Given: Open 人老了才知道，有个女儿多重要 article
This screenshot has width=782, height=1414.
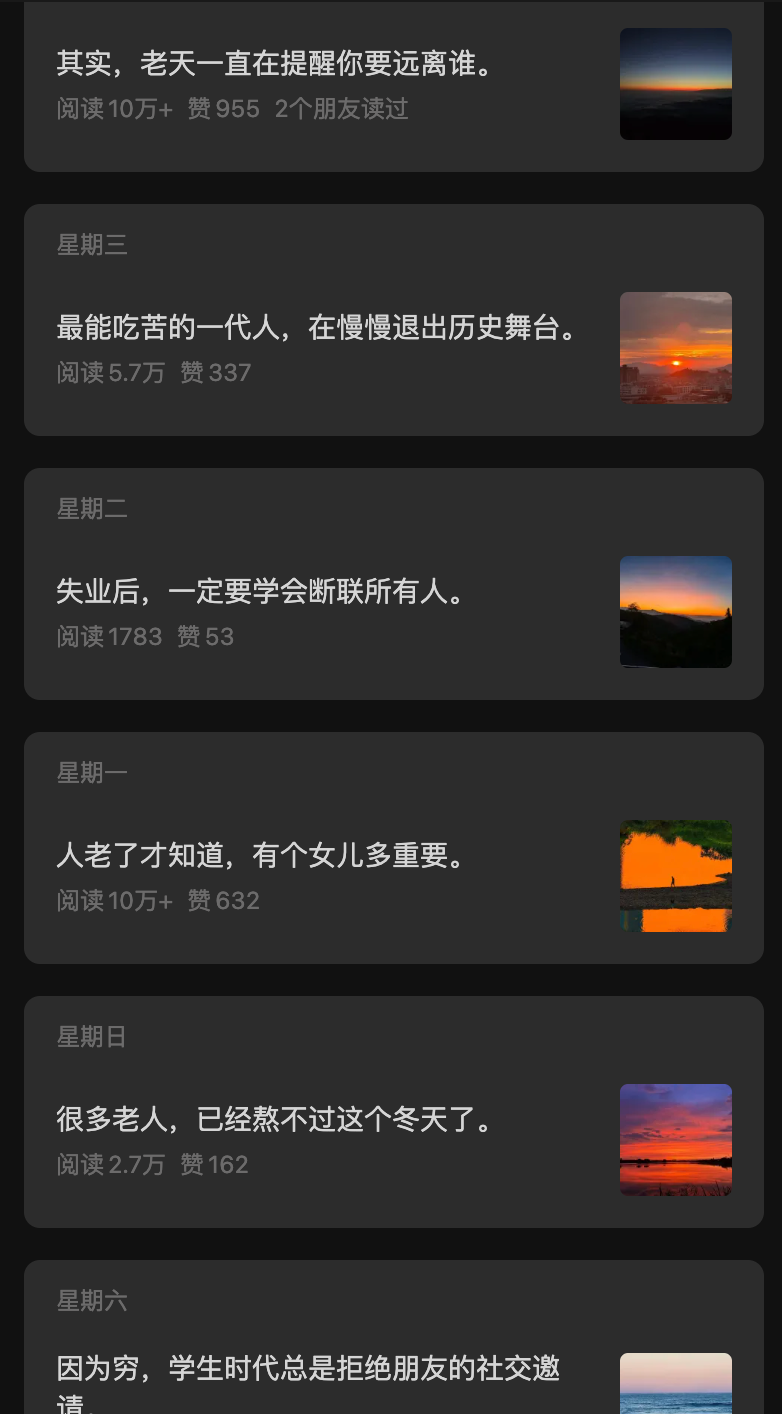Looking at the screenshot, I should [x=262, y=856].
